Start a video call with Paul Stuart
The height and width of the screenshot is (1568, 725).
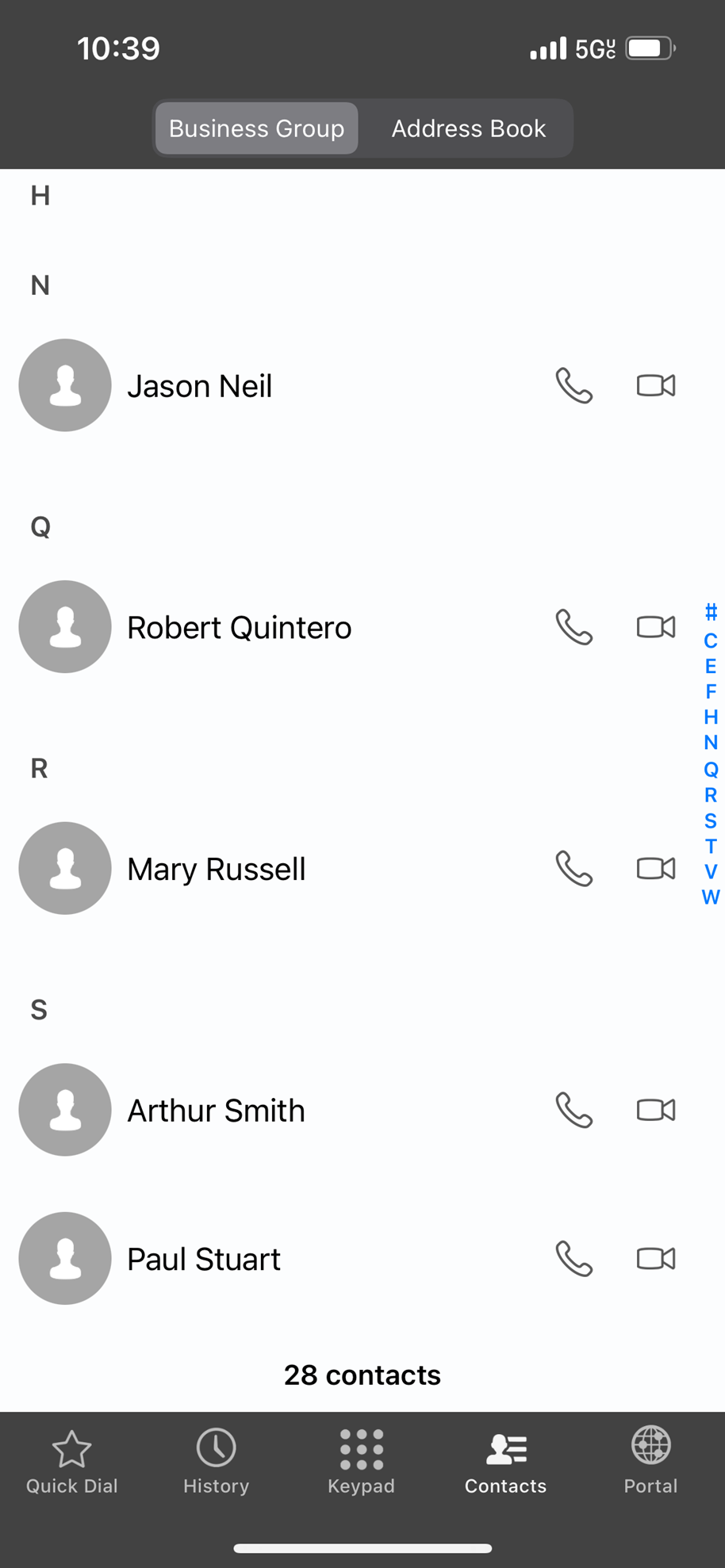[x=656, y=1259]
